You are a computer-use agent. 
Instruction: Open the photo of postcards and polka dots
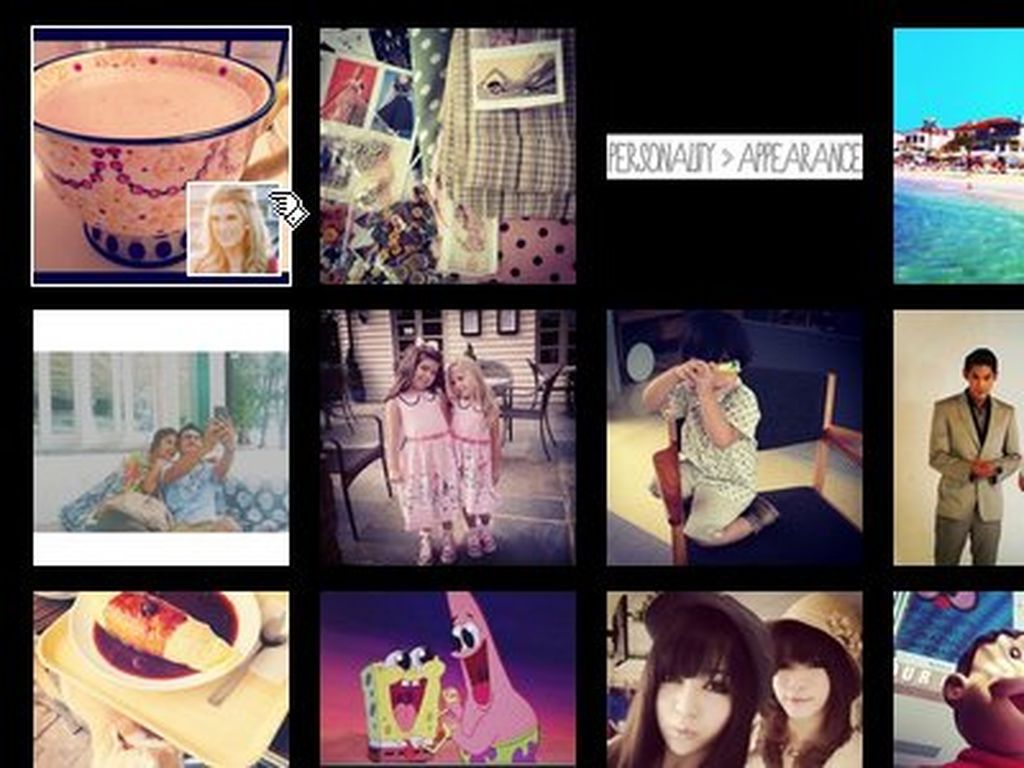(447, 156)
